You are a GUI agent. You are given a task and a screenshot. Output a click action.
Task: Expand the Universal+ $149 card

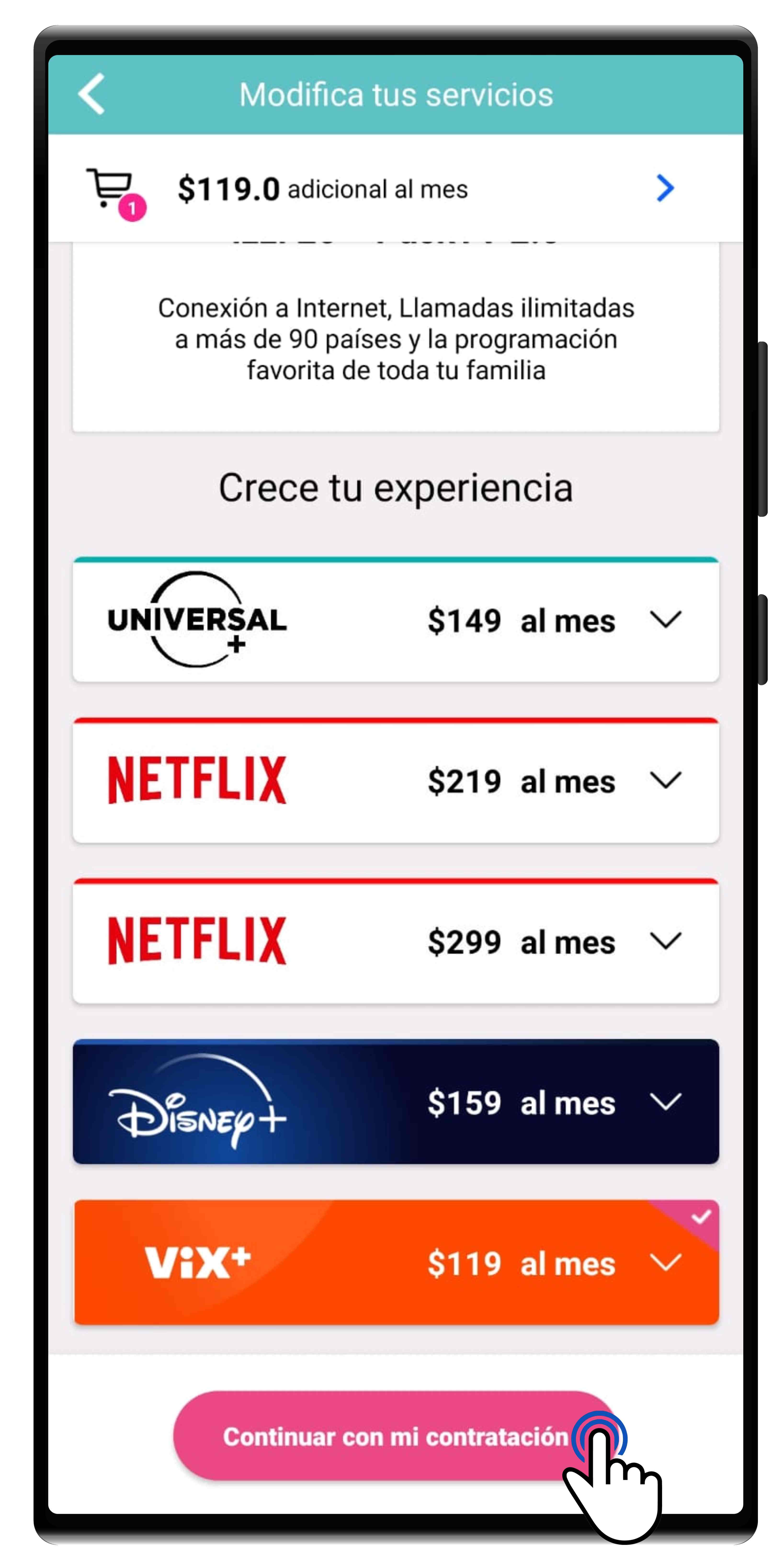665,620
